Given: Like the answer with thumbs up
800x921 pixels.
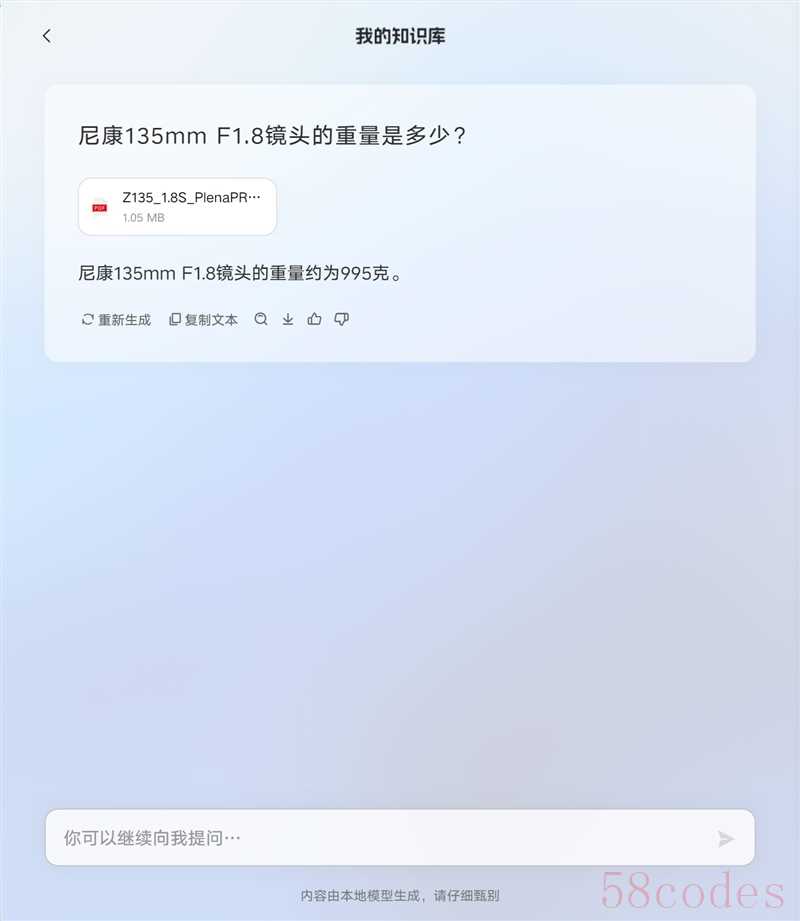Looking at the screenshot, I should [314, 319].
